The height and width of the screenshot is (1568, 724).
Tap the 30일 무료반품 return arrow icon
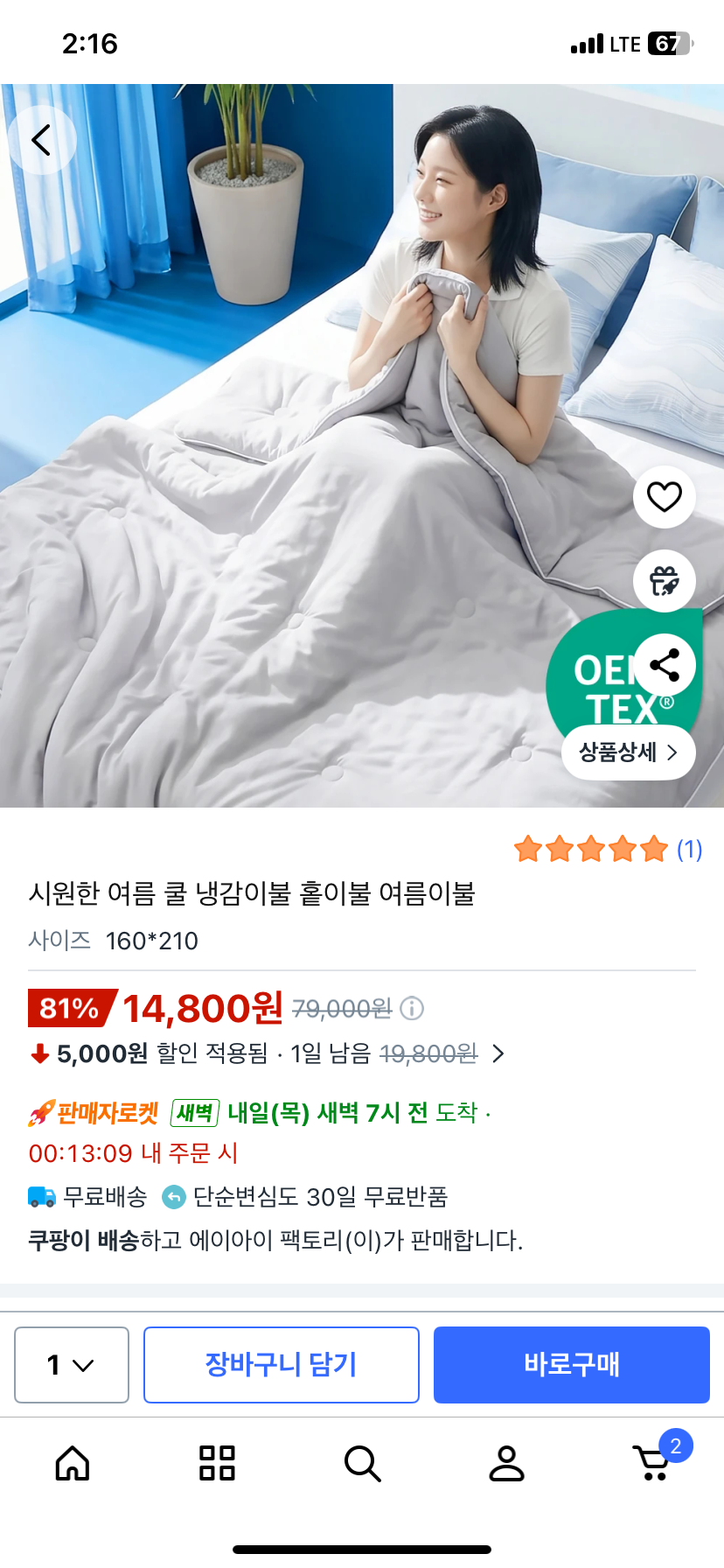pos(171,1196)
